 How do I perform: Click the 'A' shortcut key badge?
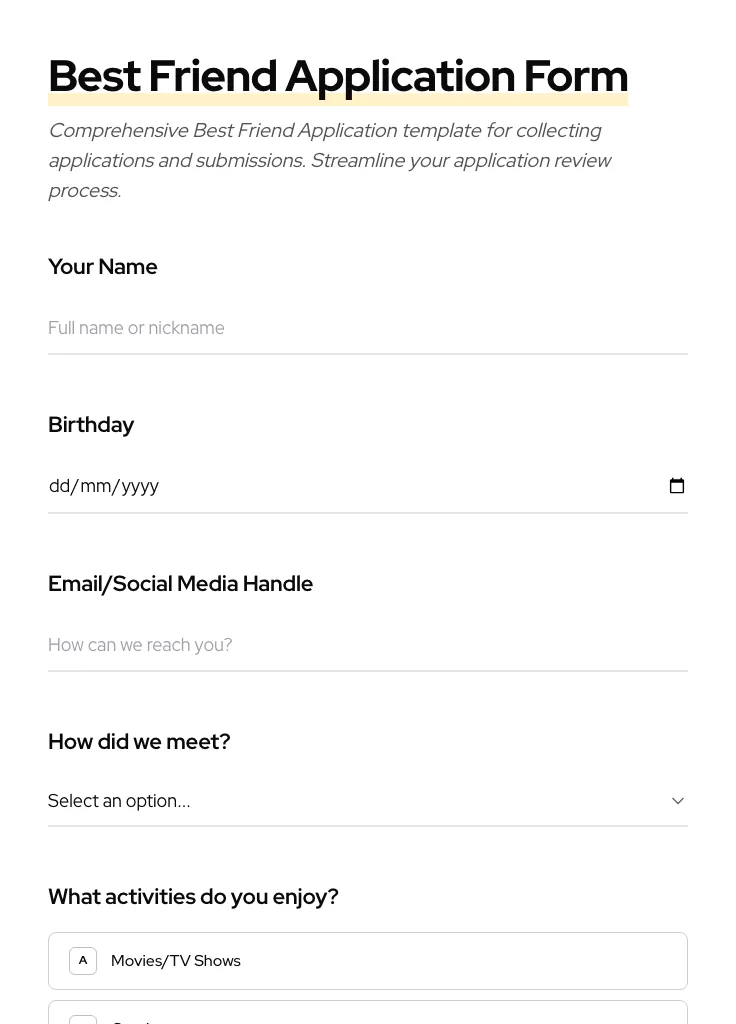point(83,960)
